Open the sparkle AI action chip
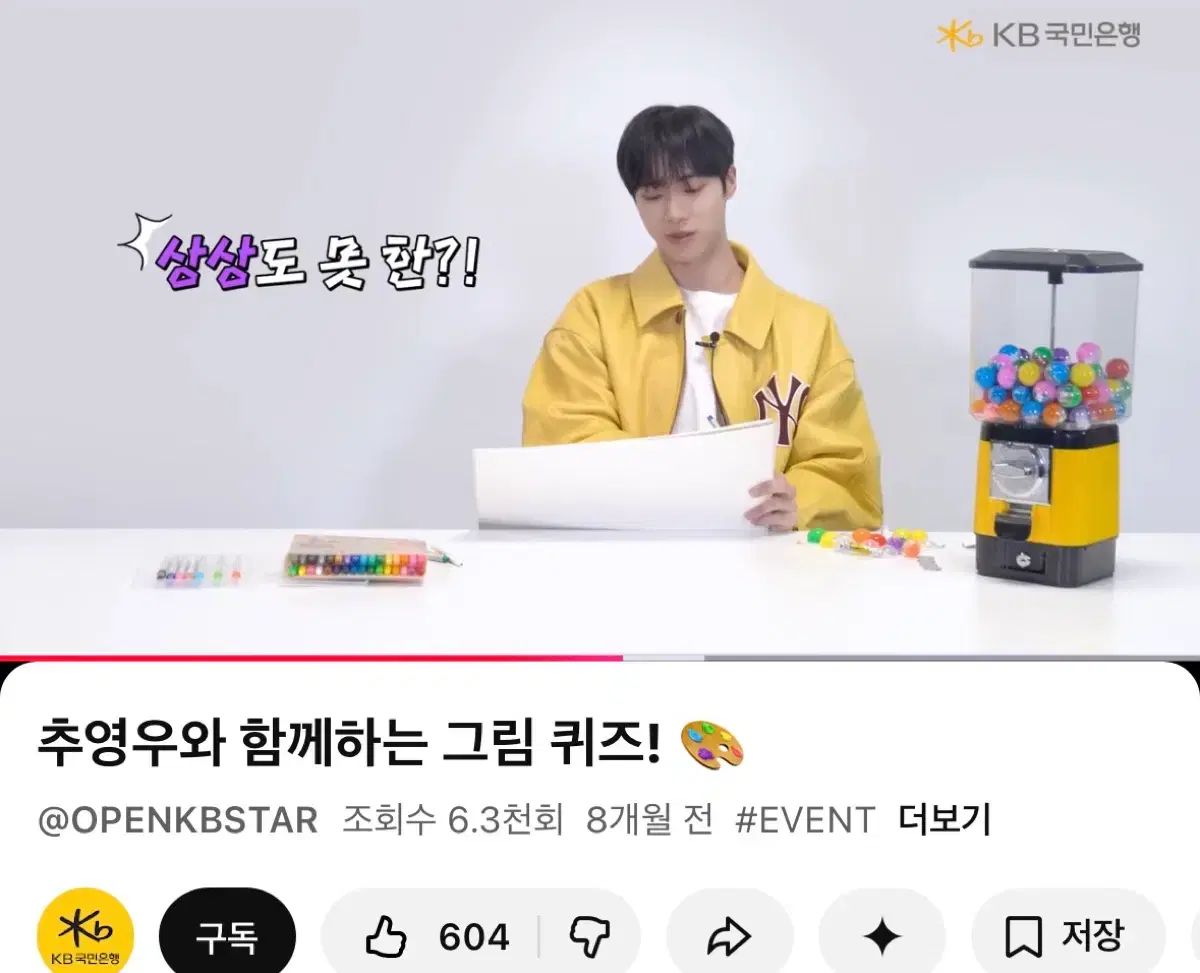Viewport: 1200px width, 973px height. [x=882, y=937]
